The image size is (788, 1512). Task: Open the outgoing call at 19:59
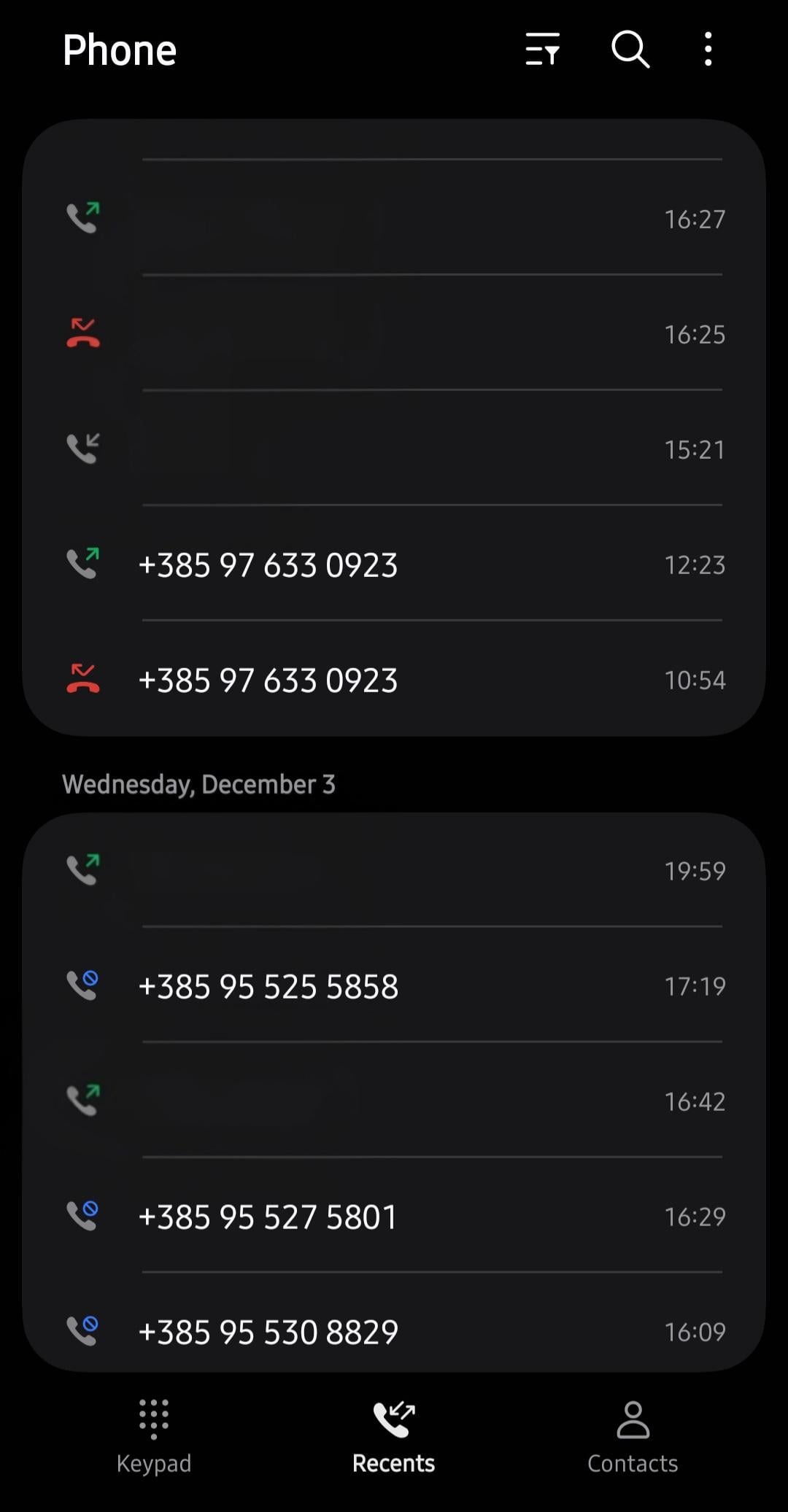(x=394, y=871)
